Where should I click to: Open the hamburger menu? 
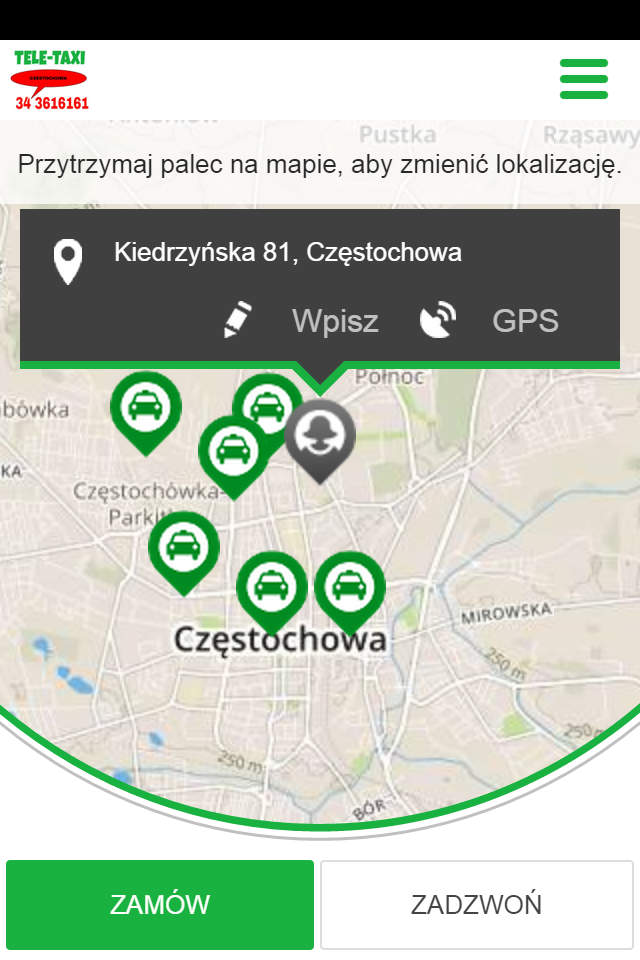(x=584, y=79)
